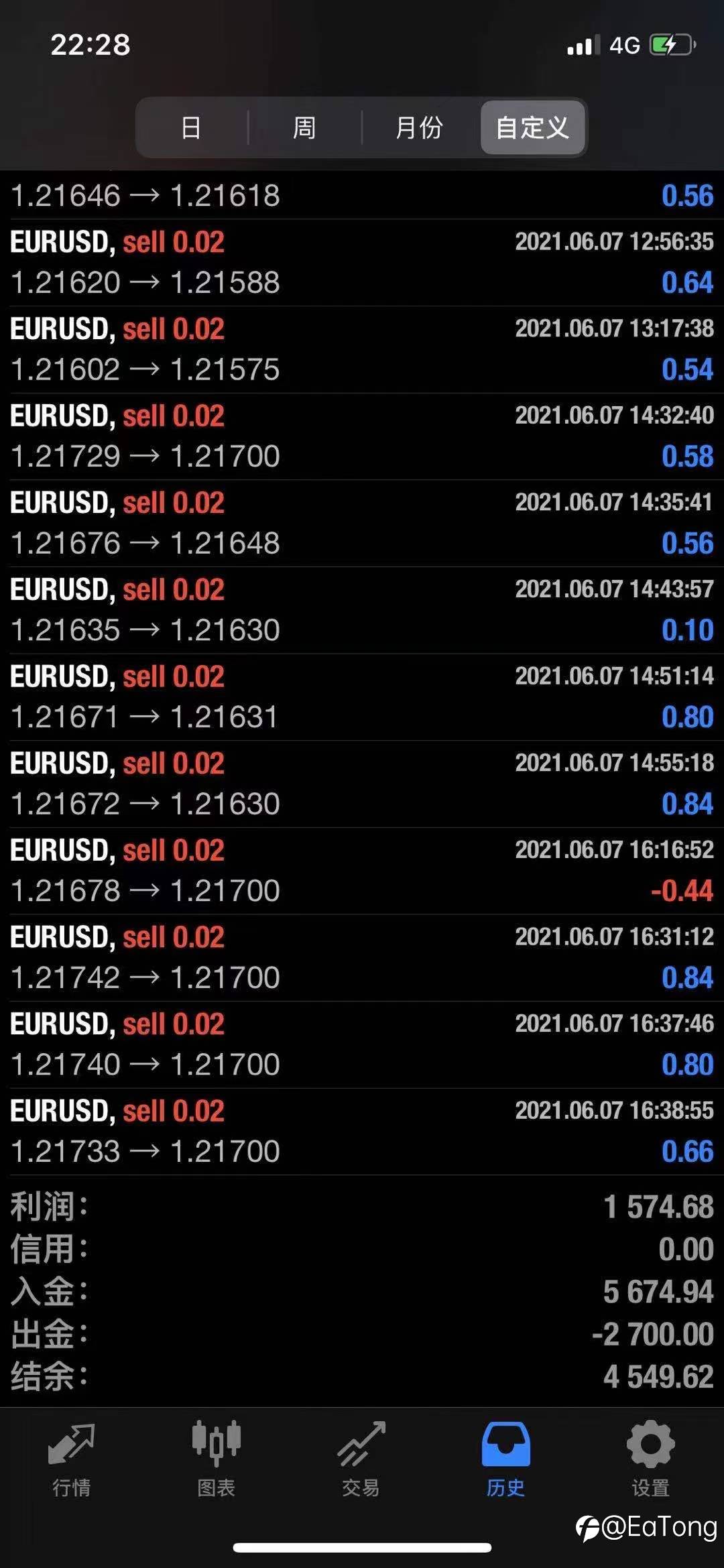Show history by 月份
724x1568 pixels.
(x=419, y=127)
